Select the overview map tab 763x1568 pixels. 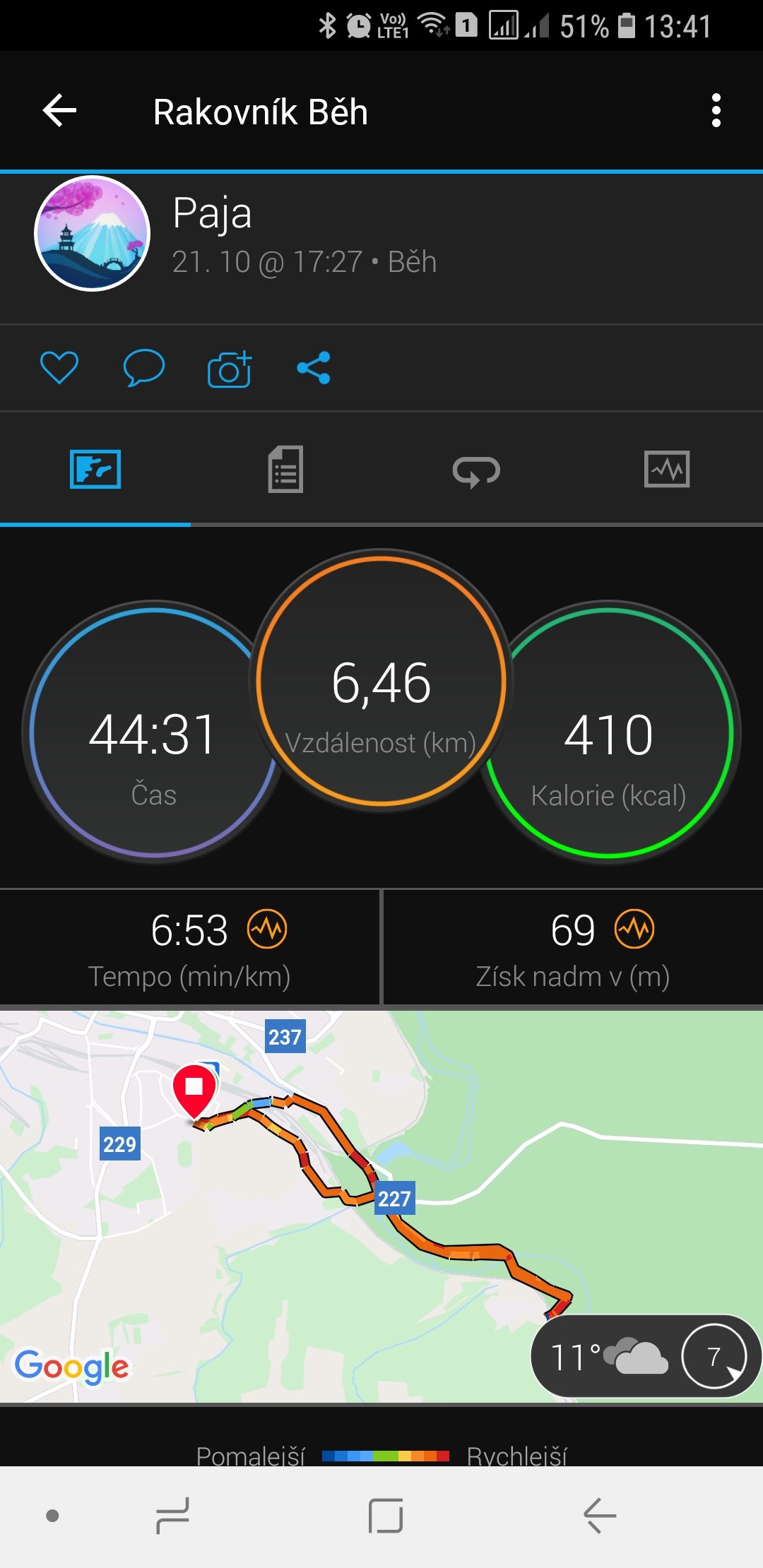coord(95,470)
